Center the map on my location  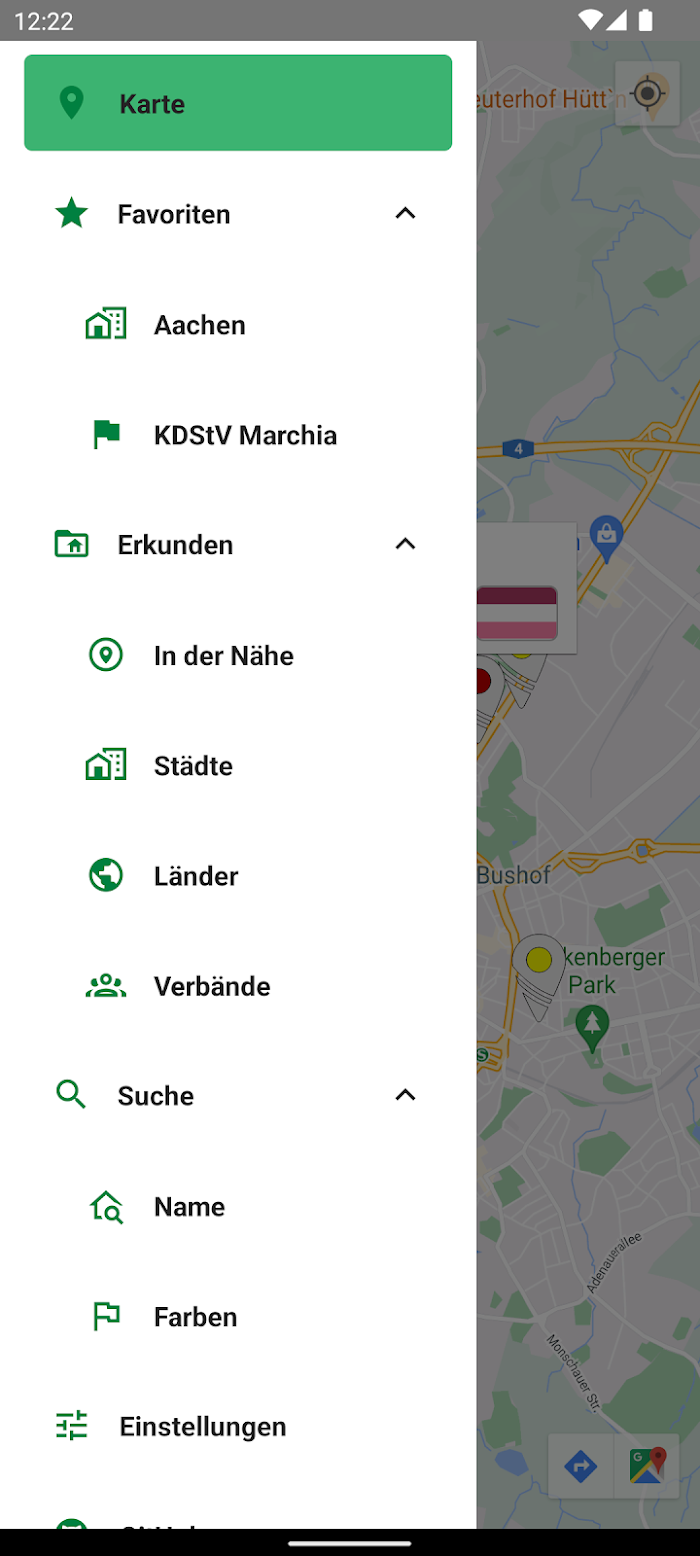(647, 94)
